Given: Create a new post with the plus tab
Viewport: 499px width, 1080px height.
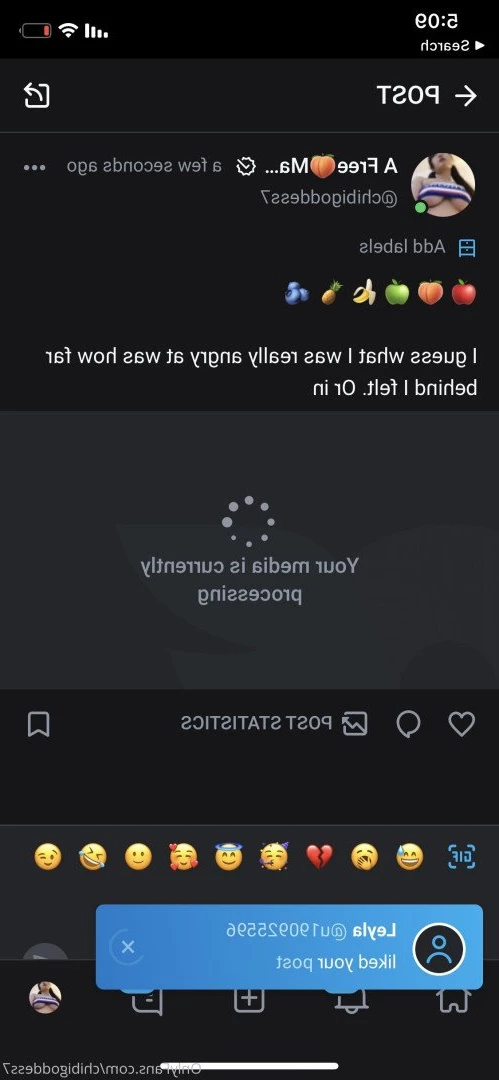Looking at the screenshot, I should 249,998.
